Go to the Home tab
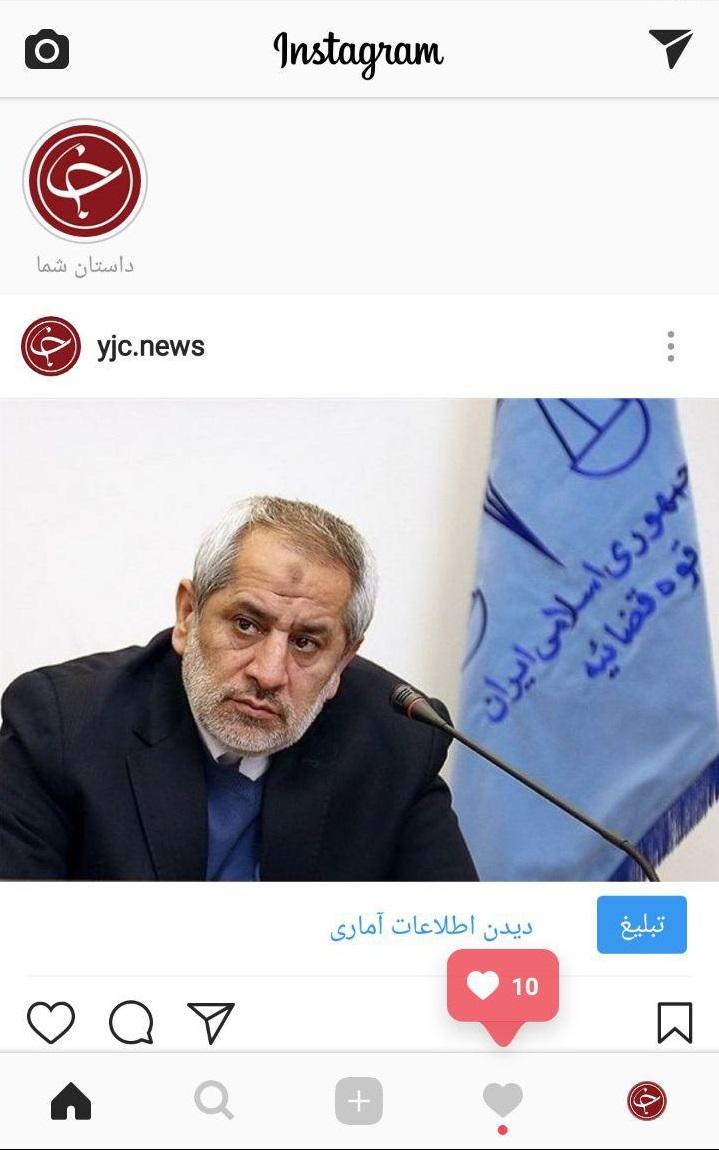This screenshot has height=1150, width=719. [71, 1101]
